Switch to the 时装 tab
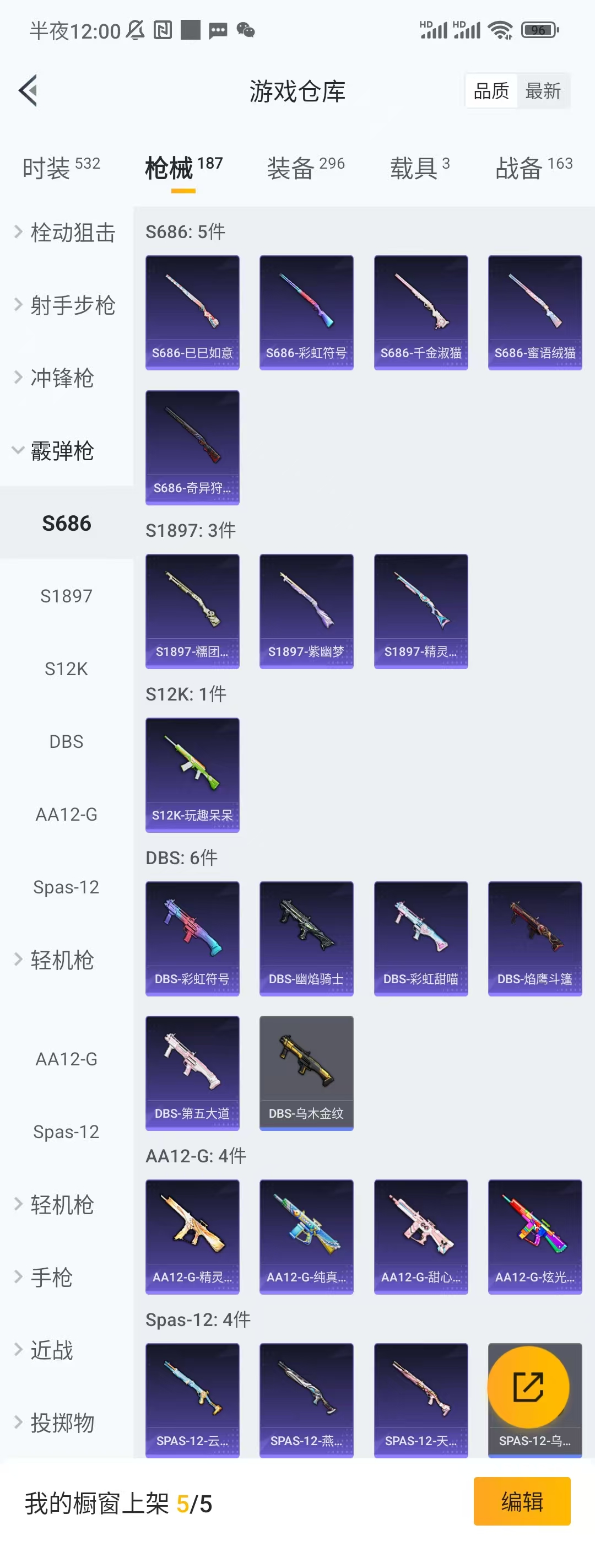The image size is (595, 1568). (x=61, y=168)
